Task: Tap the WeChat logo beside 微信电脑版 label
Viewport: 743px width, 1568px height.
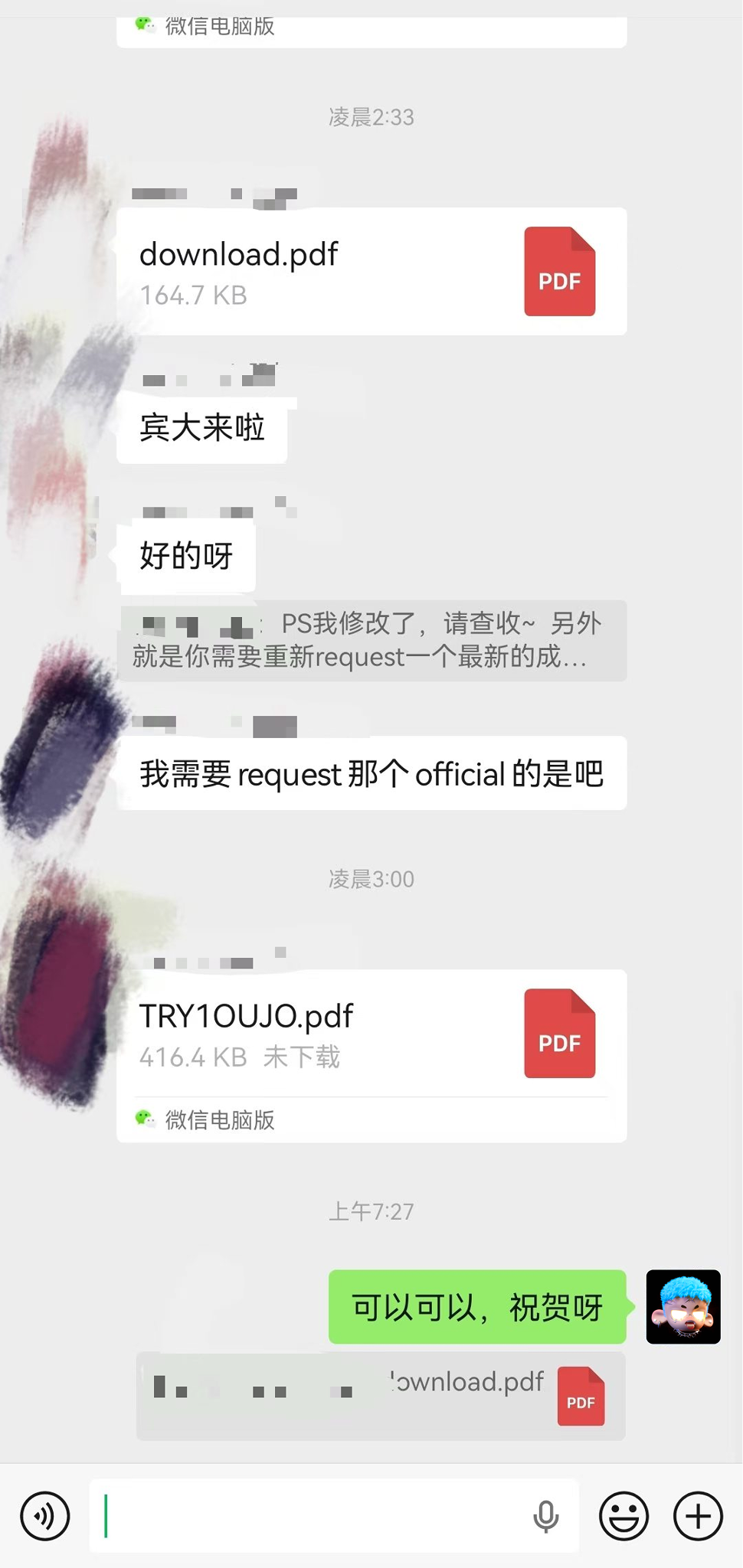Action: [x=145, y=1121]
